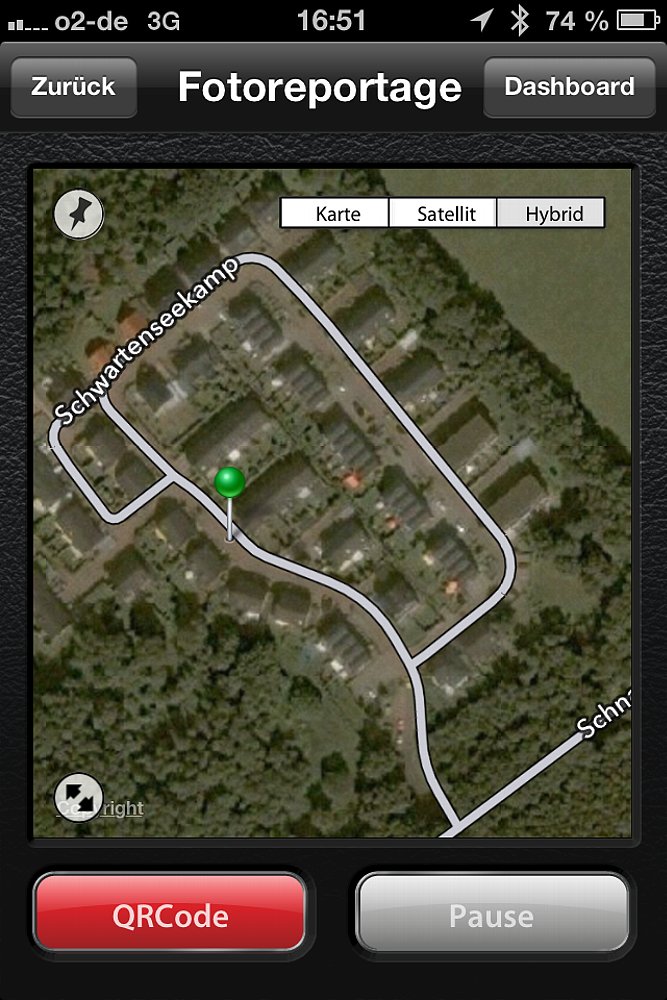Expand the map to fullscreen
This screenshot has height=1000, width=667.
tap(78, 796)
